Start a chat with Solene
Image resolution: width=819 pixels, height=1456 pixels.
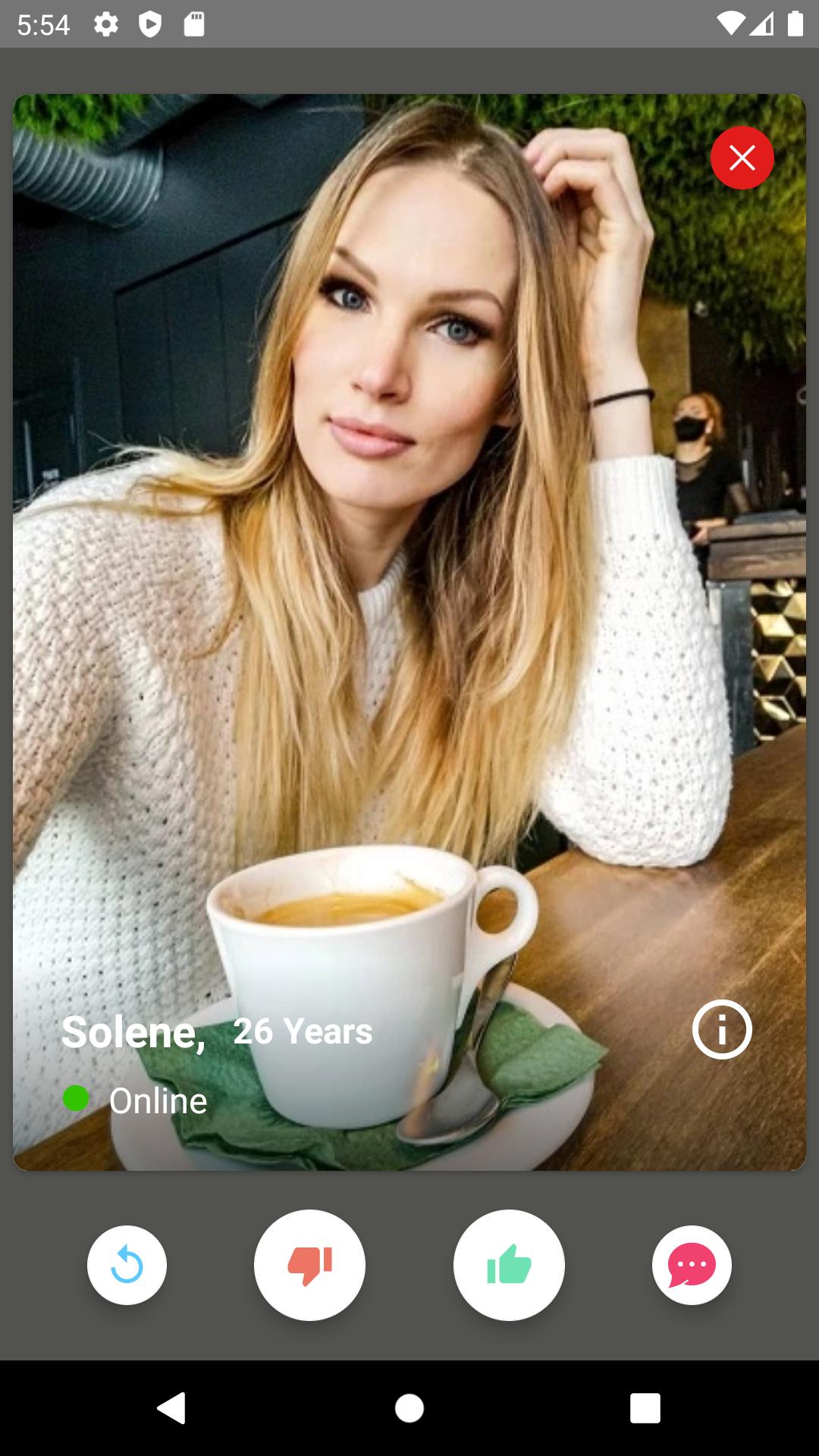coord(692,1265)
